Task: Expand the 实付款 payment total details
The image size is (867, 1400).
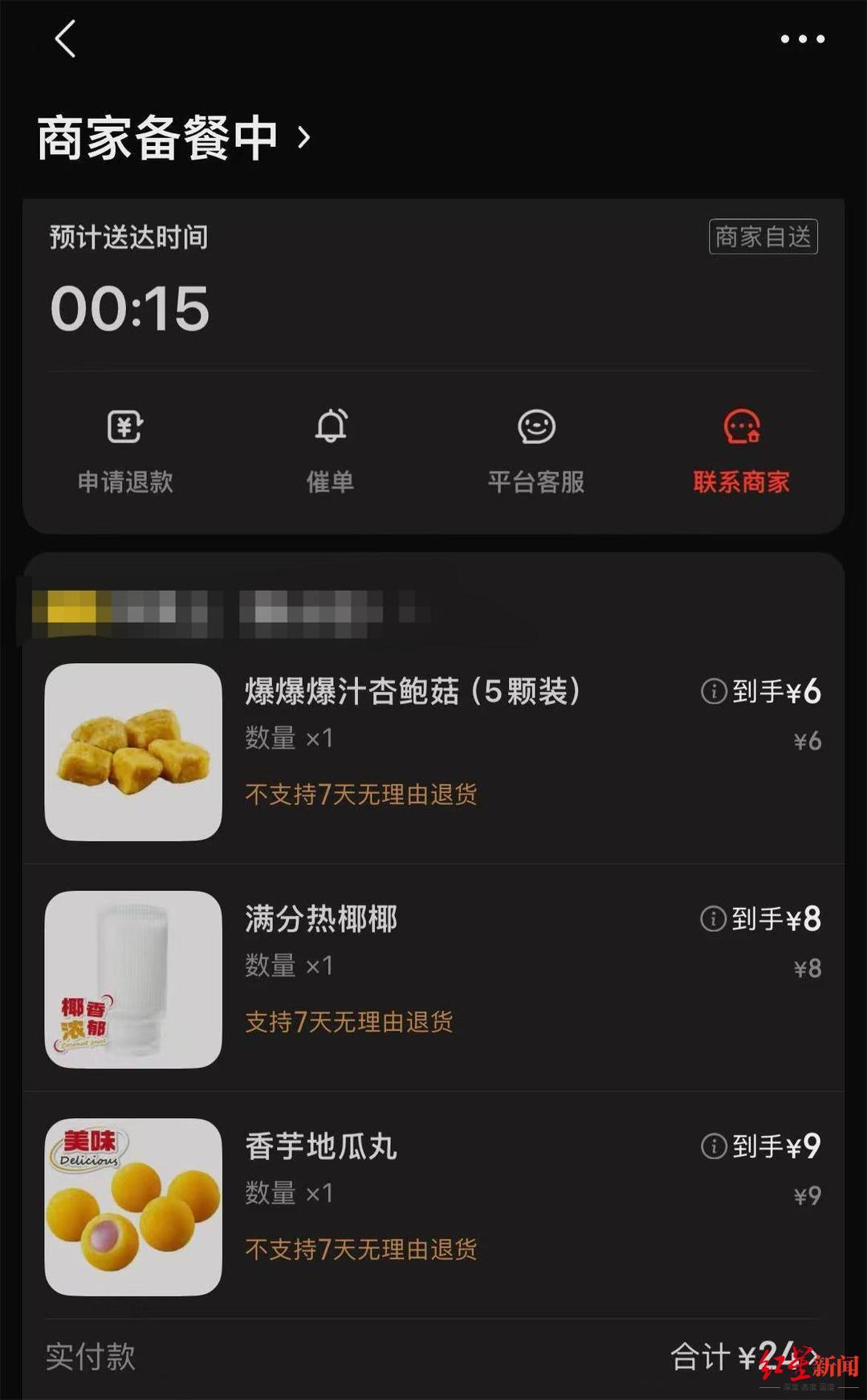Action: (x=812, y=1357)
